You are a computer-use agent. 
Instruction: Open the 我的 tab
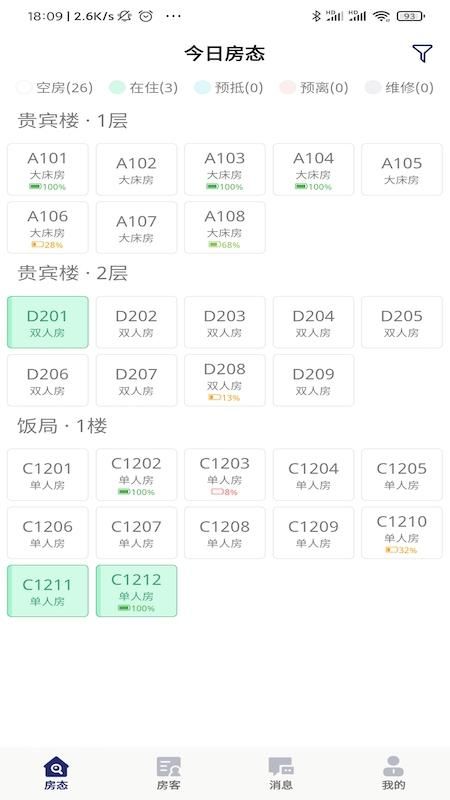tap(393, 773)
